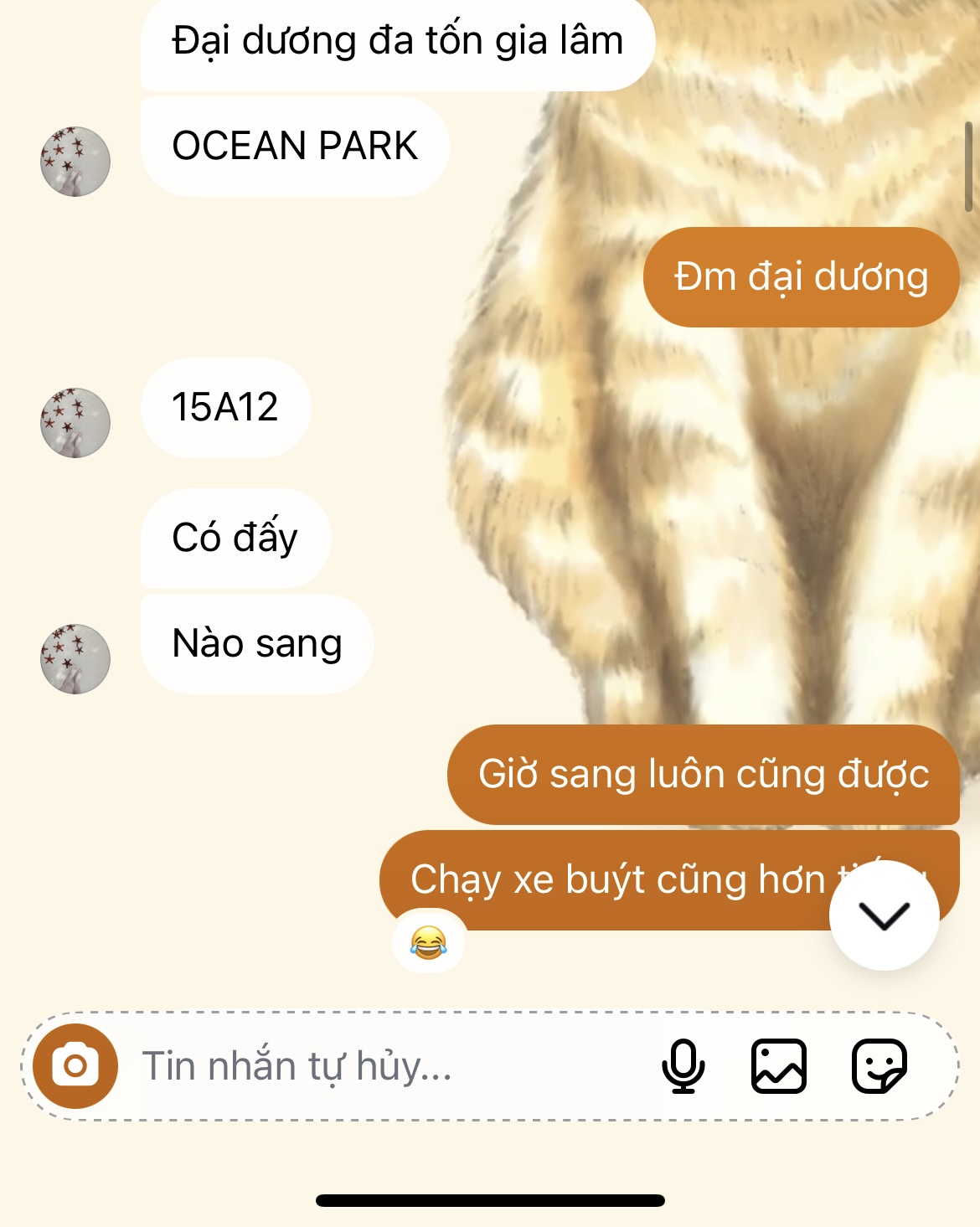Screen dimensions: 980x1227
Task: Open the camera from message bar
Action: tap(75, 1066)
